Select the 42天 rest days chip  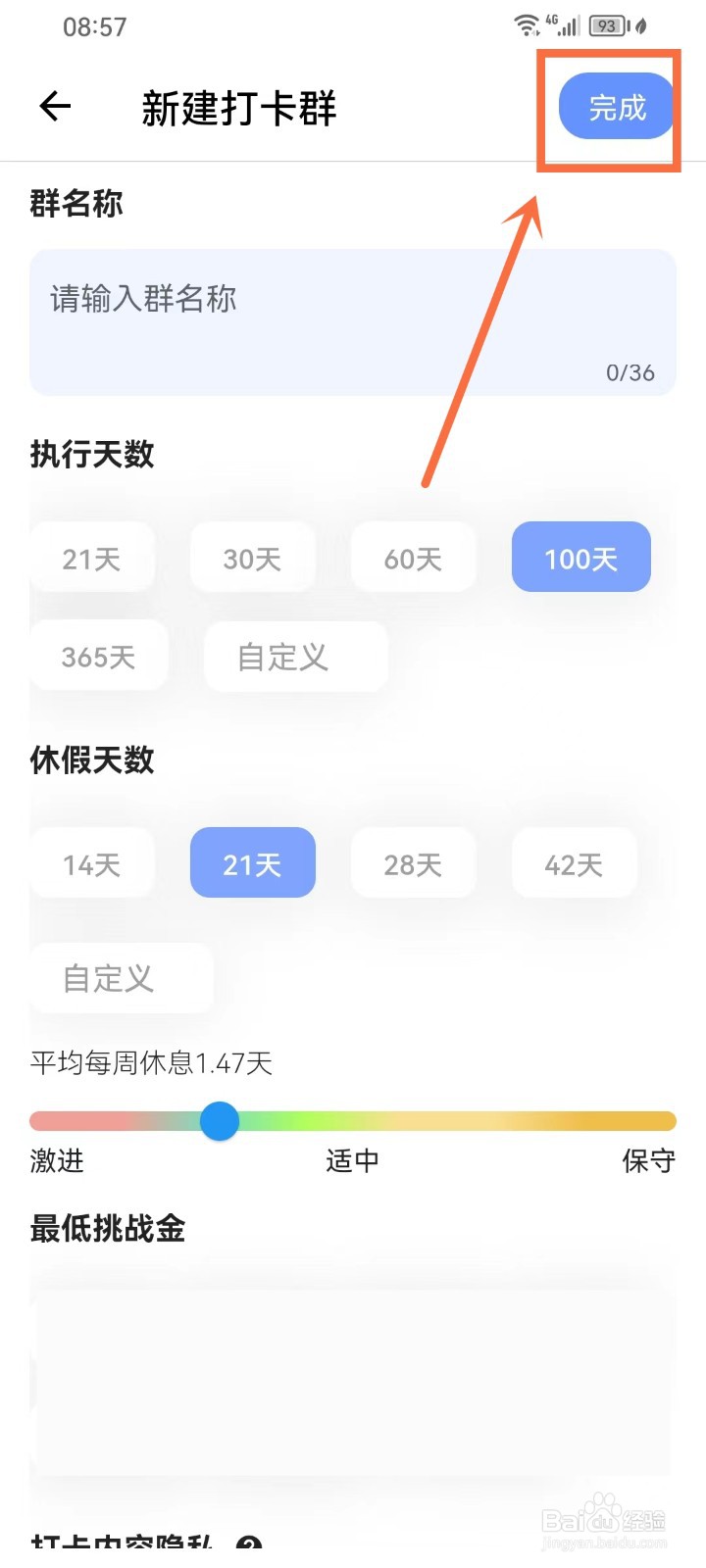tap(574, 863)
